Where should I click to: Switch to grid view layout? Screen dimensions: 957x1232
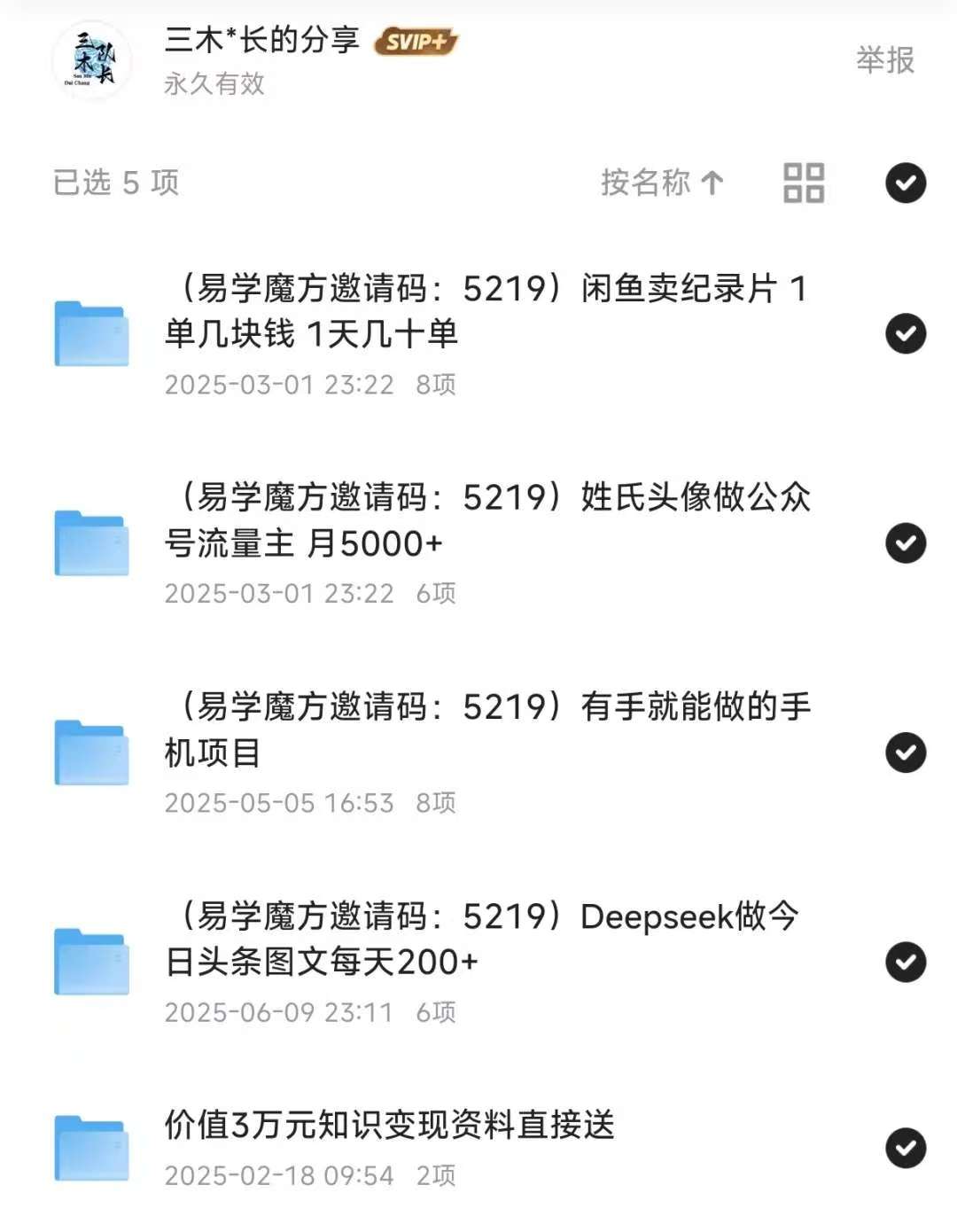804,183
